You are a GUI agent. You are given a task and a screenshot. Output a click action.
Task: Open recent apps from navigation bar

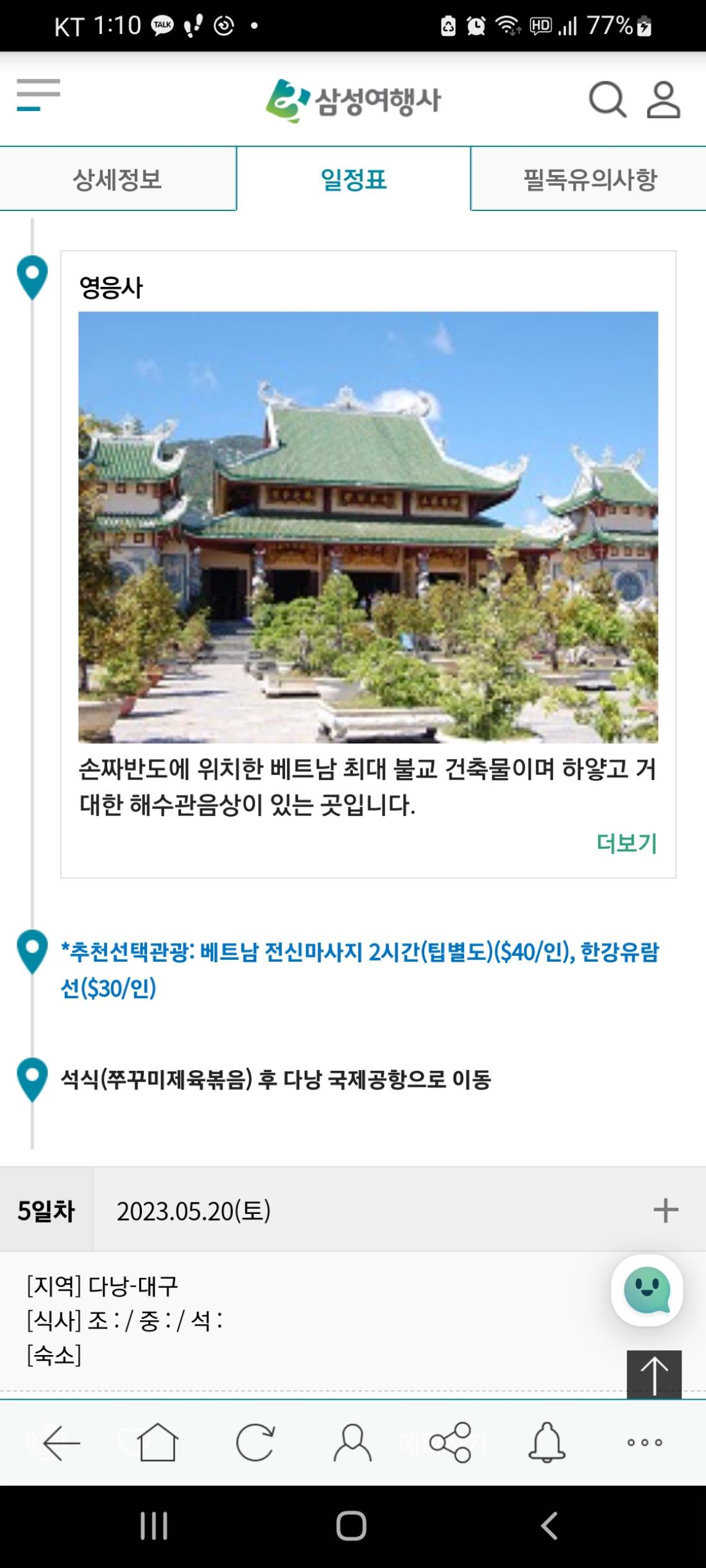154,1526
